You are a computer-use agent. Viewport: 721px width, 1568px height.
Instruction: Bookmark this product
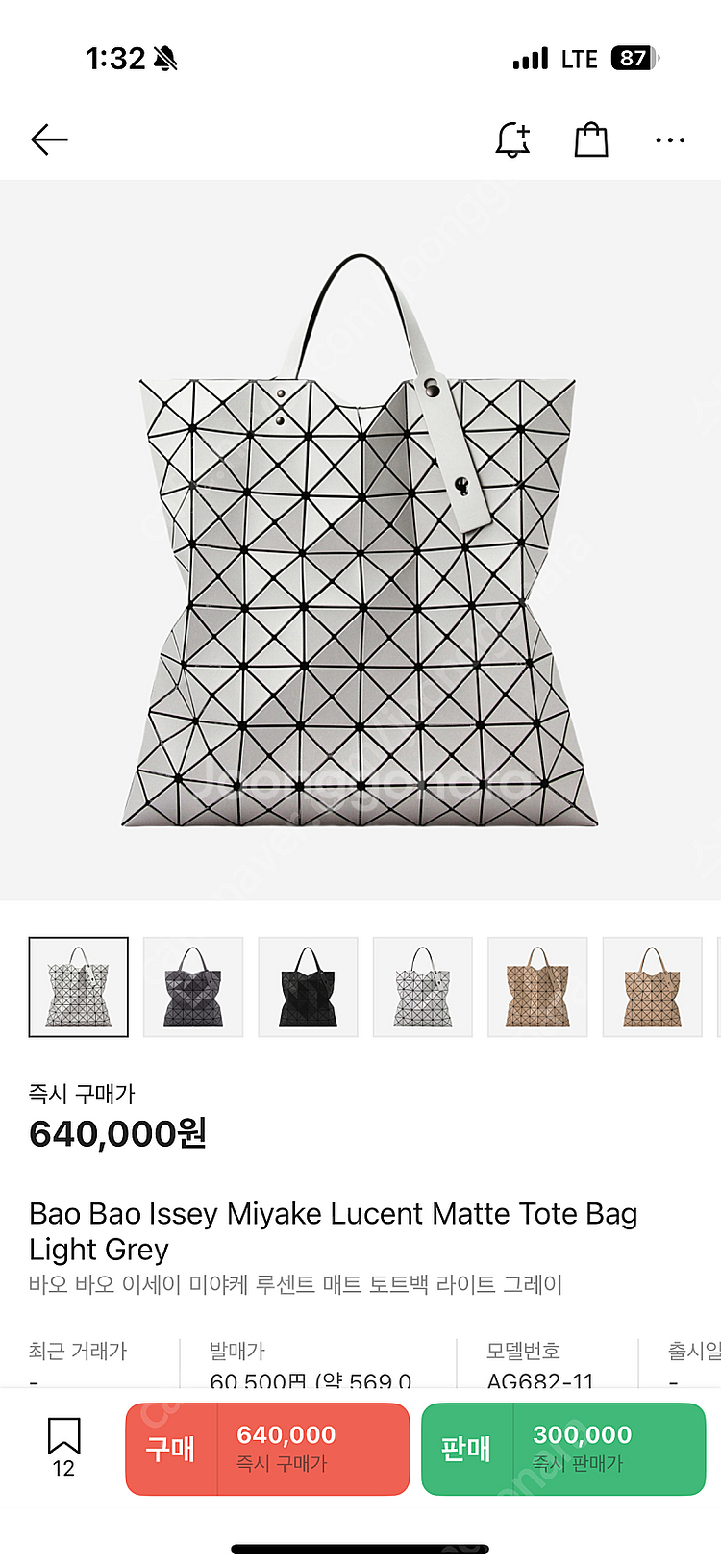click(x=63, y=1446)
